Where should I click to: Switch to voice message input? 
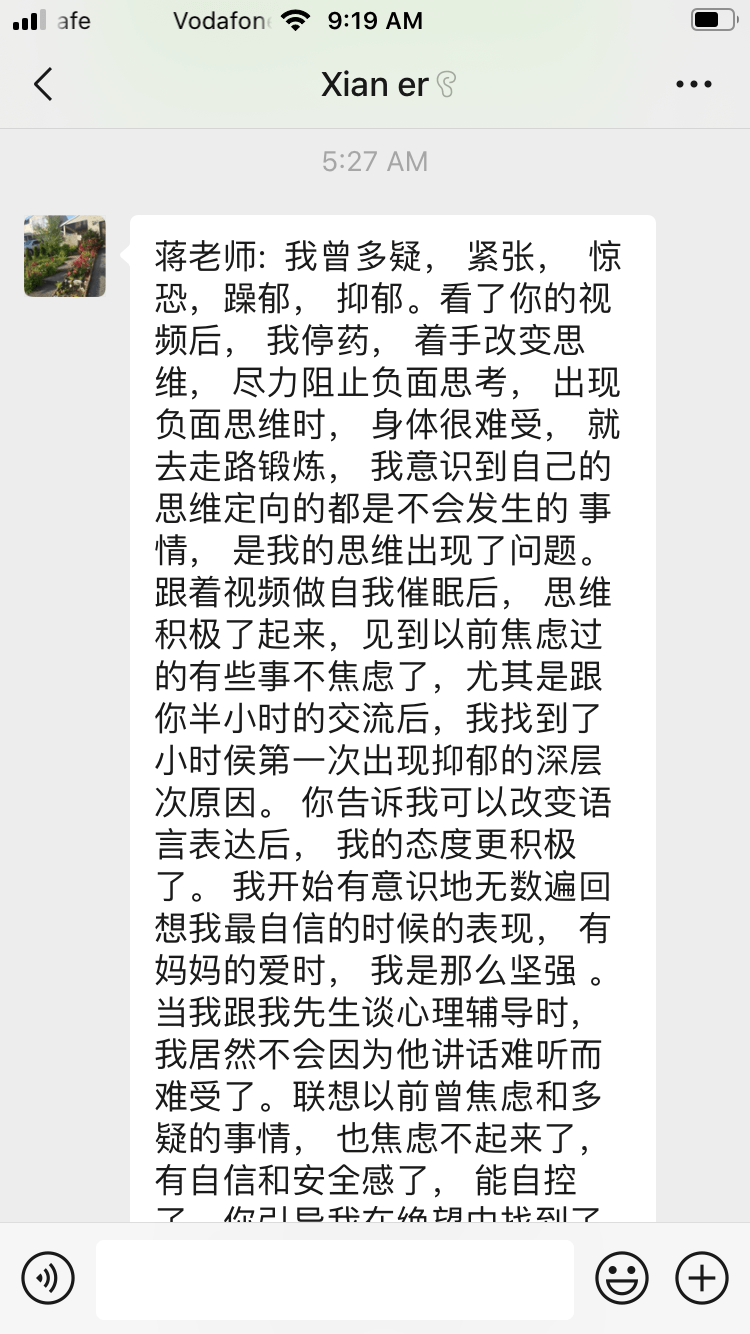click(x=48, y=1278)
